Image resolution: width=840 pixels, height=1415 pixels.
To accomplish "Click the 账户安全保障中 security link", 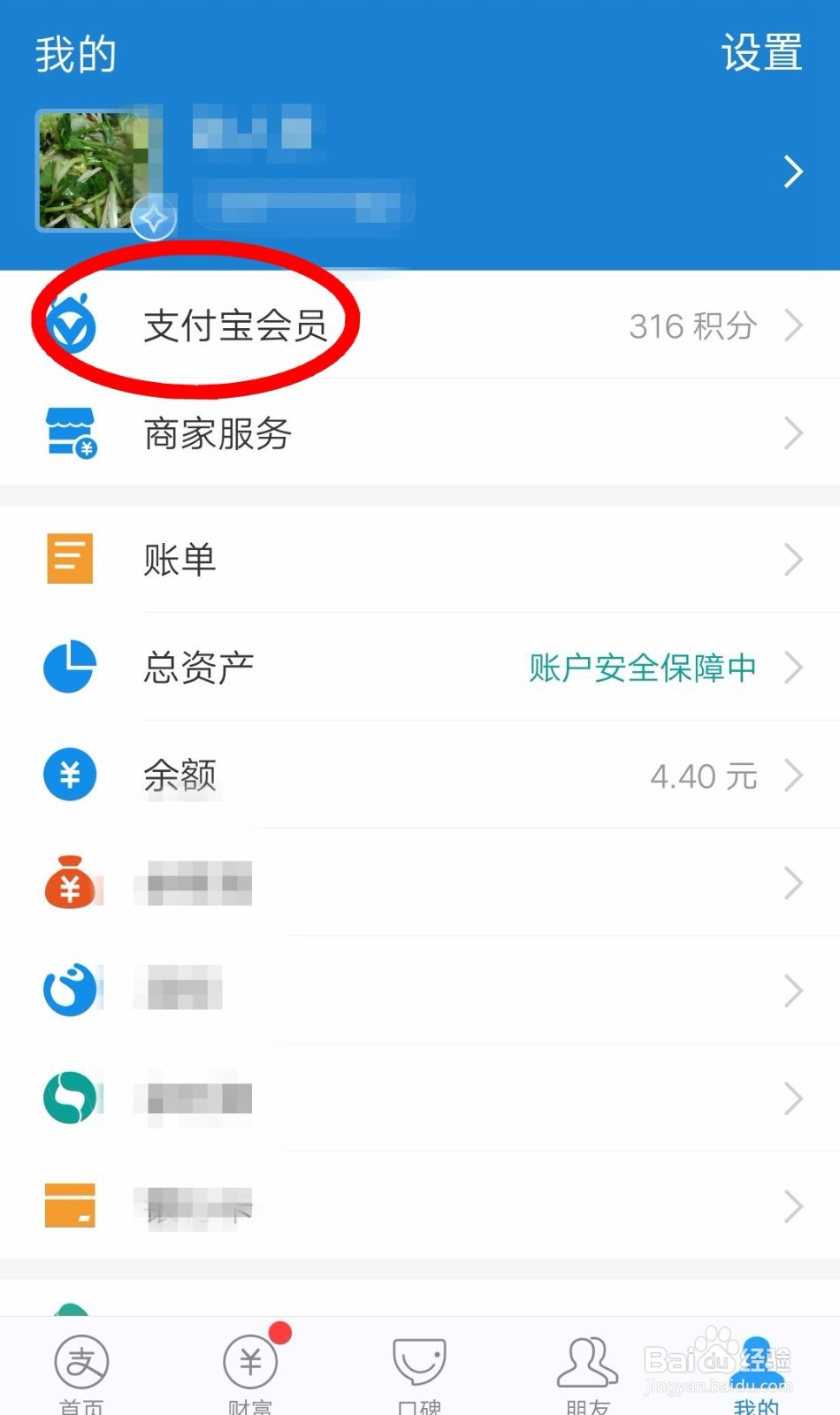I will (643, 669).
